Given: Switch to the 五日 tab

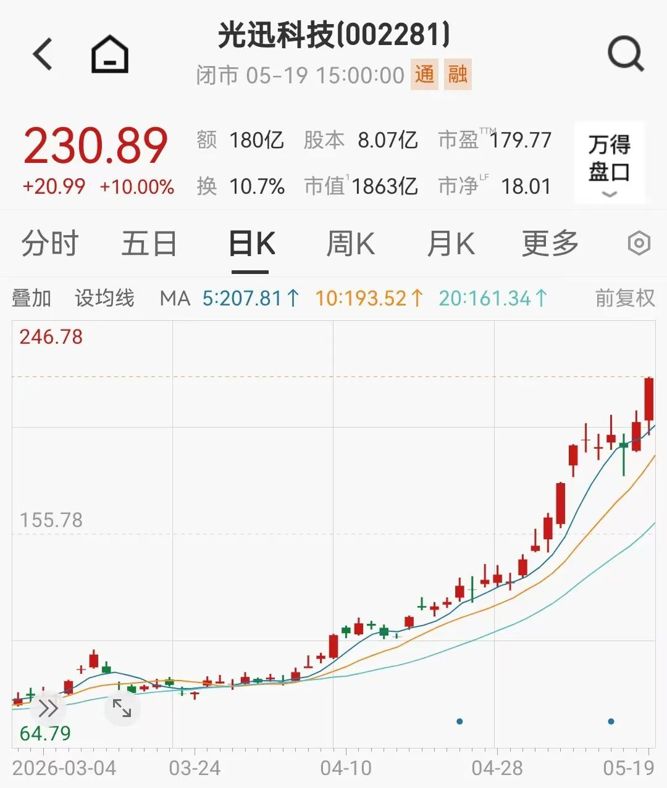Looking at the screenshot, I should (x=149, y=244).
